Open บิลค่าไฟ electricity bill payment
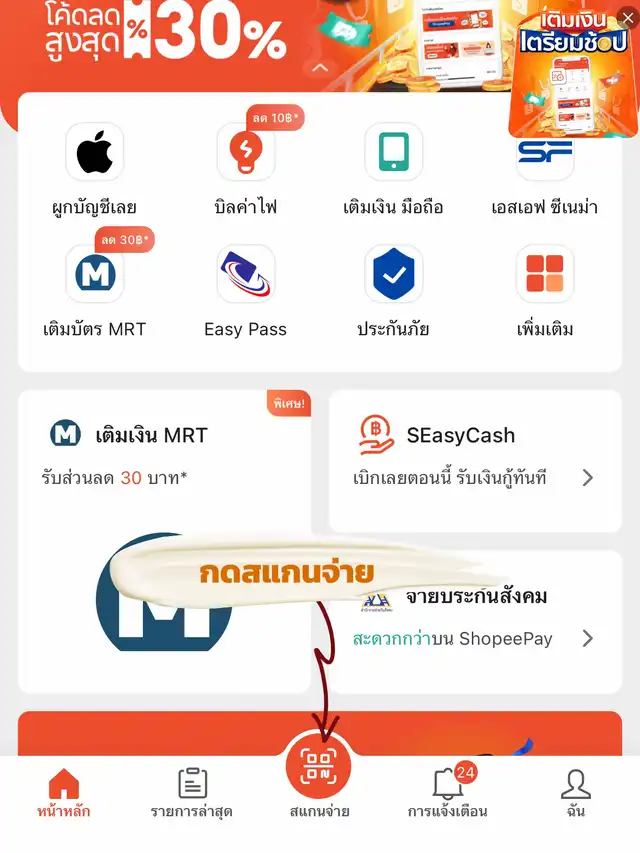This screenshot has width=640, height=853. click(246, 170)
